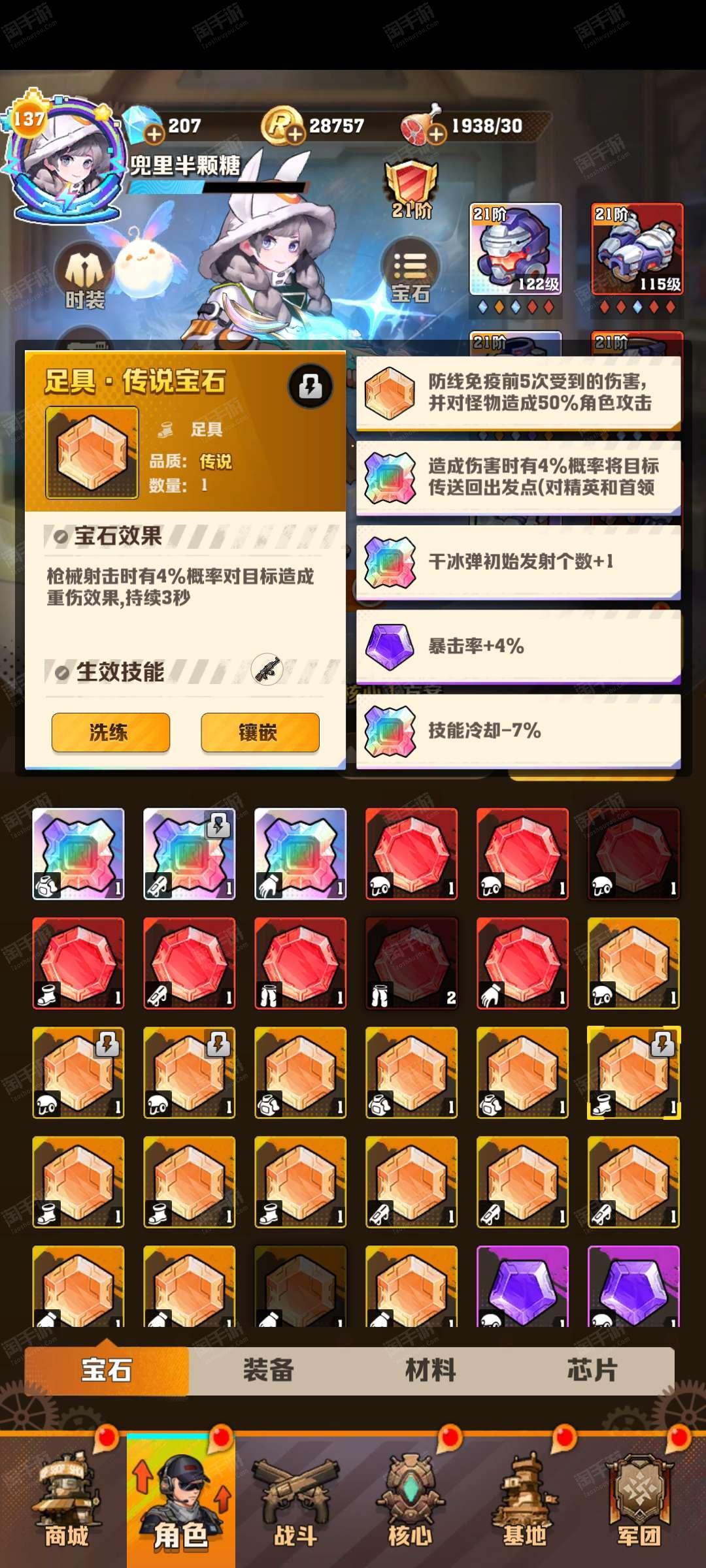Toggle the lock icon on 足具·传说宝石

pyautogui.click(x=310, y=386)
